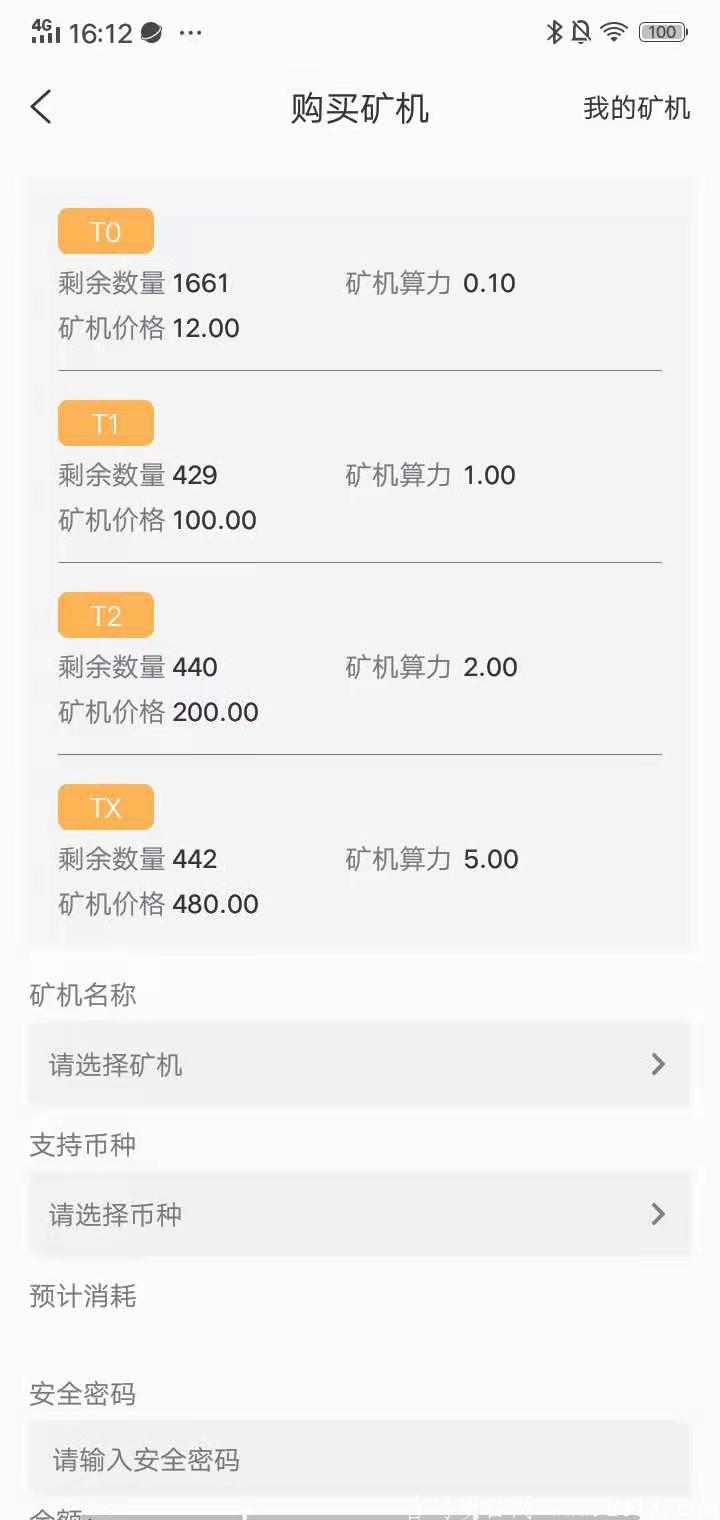Tap the TX card showing 矿机算力 5.00

tap(360, 859)
